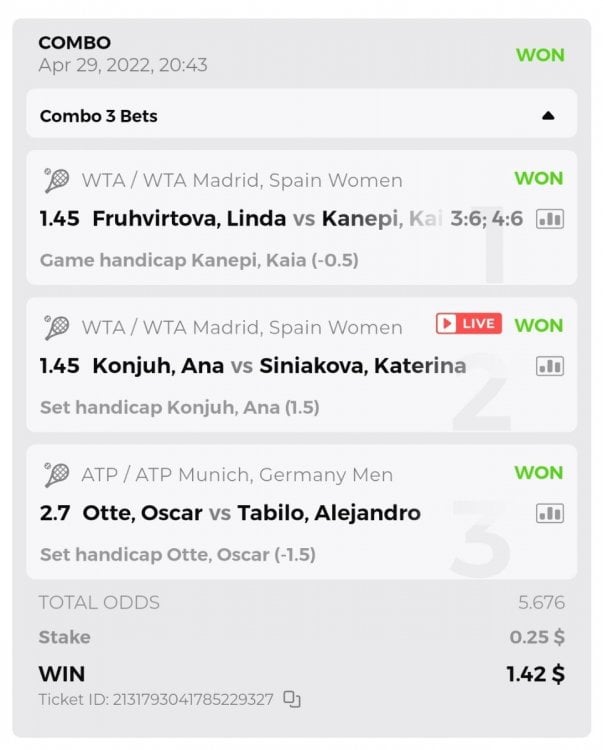603x750 pixels.
Task: Collapse the Combo 3 Bets section
Action: [x=547, y=116]
